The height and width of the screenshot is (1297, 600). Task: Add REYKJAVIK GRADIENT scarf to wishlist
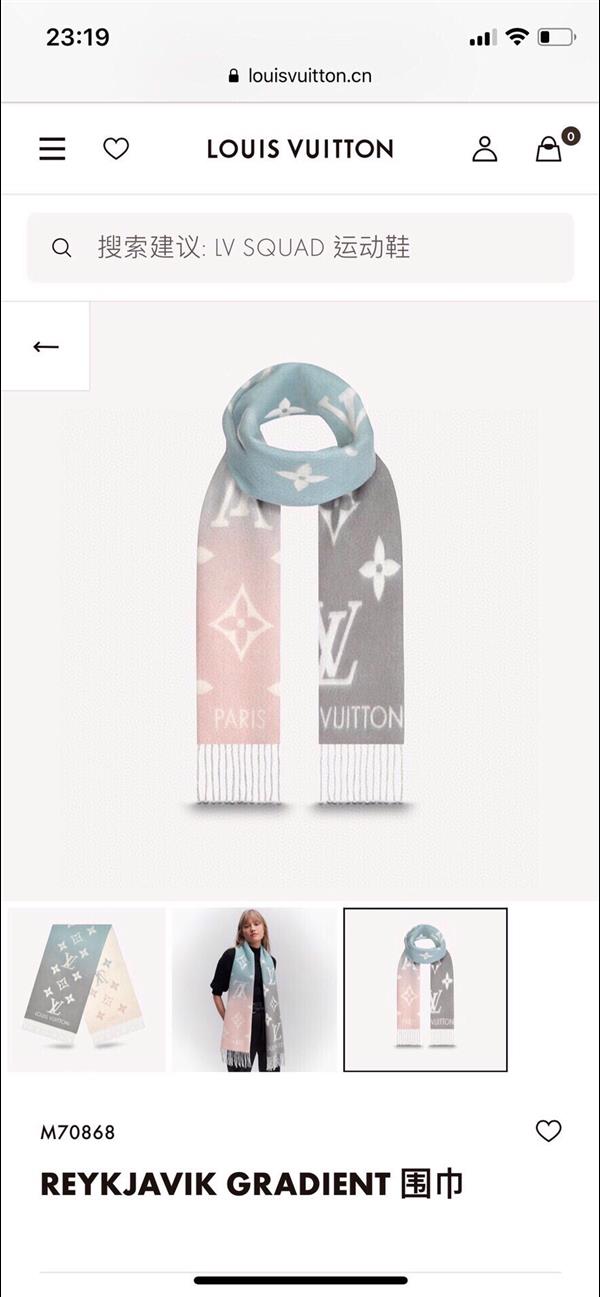[x=548, y=1131]
